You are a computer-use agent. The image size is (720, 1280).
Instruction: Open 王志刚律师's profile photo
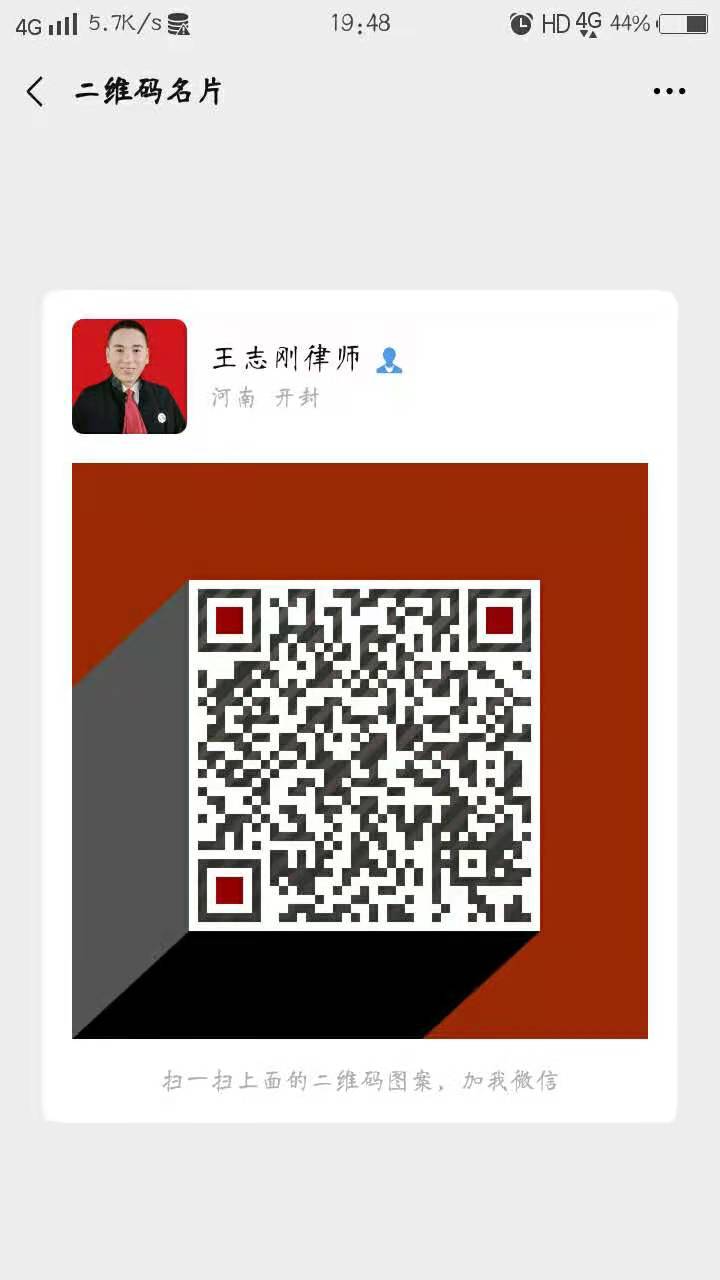(x=129, y=377)
